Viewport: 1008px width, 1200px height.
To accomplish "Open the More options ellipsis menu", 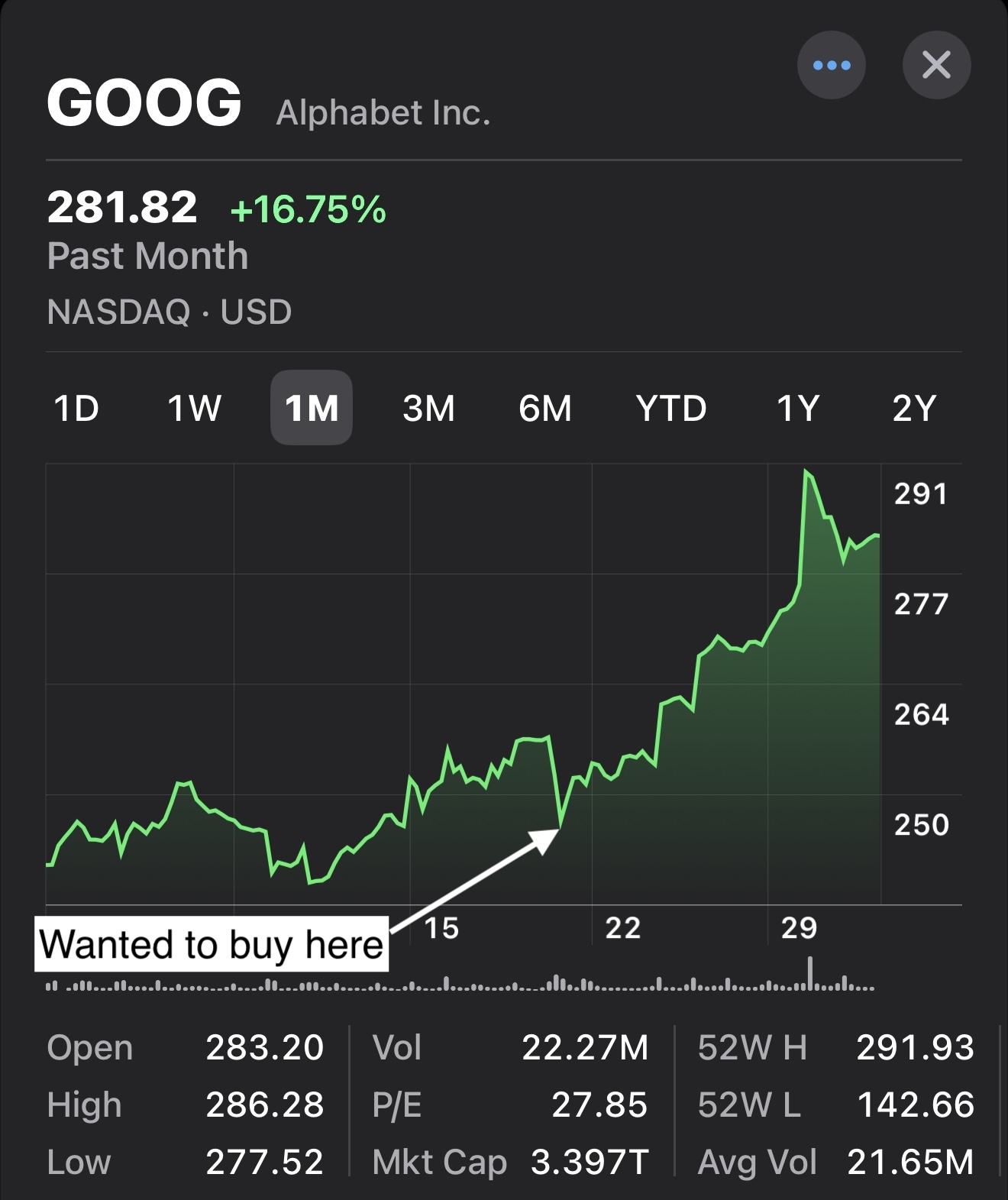I will coord(832,66).
